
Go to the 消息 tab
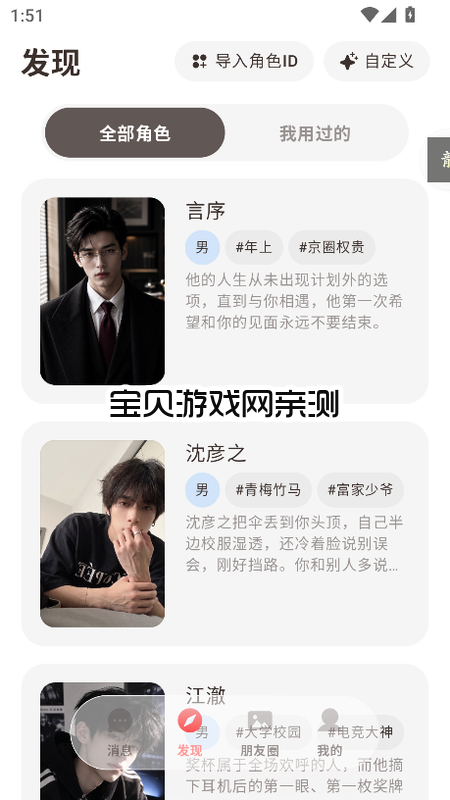coord(120,732)
